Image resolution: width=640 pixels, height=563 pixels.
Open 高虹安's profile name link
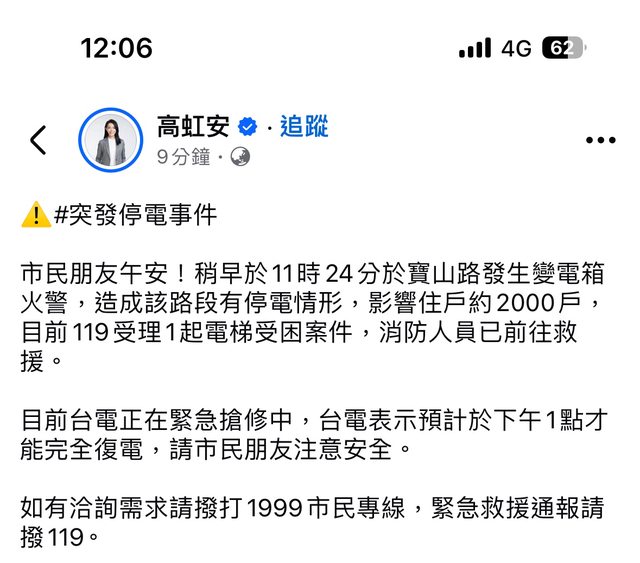pyautogui.click(x=193, y=127)
